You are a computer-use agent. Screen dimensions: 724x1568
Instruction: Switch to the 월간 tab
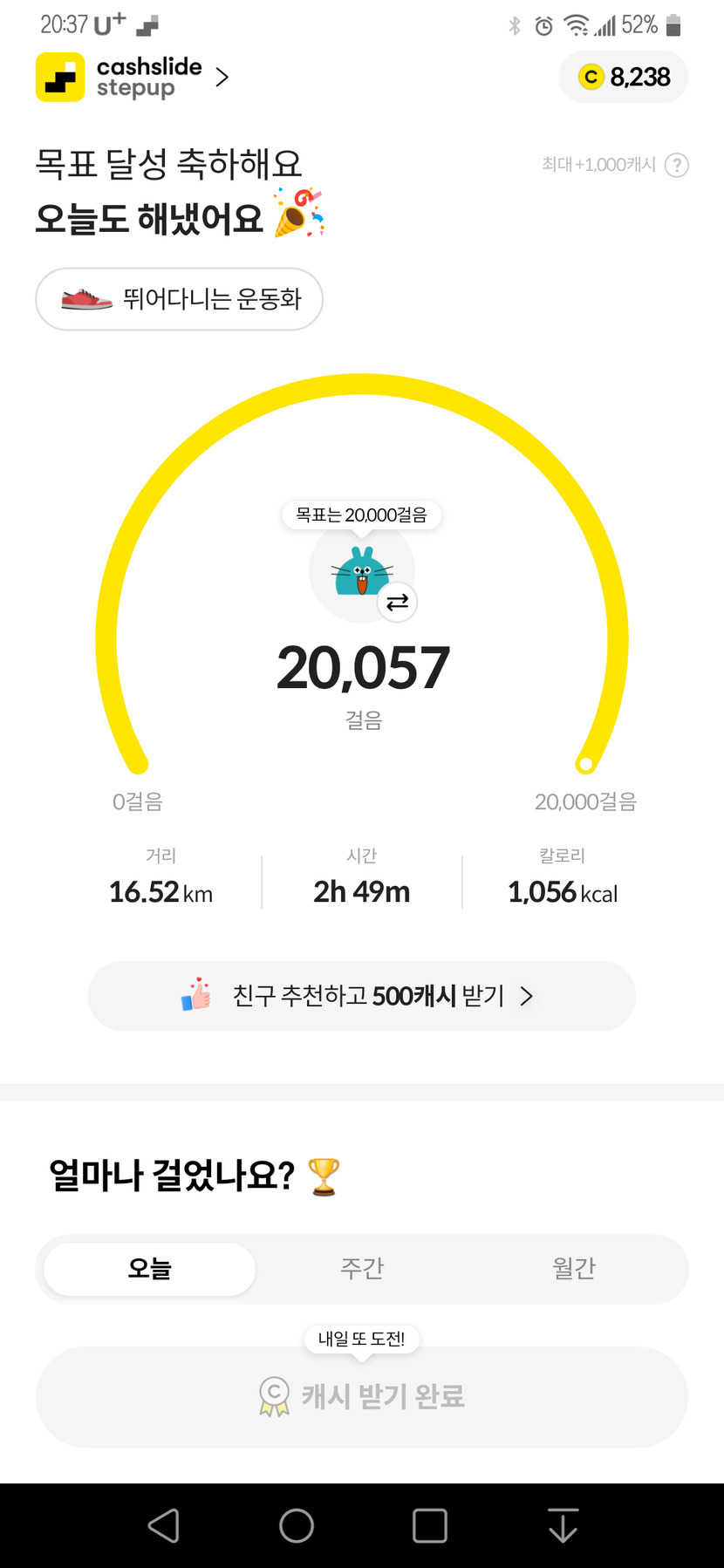pyautogui.click(x=574, y=1269)
